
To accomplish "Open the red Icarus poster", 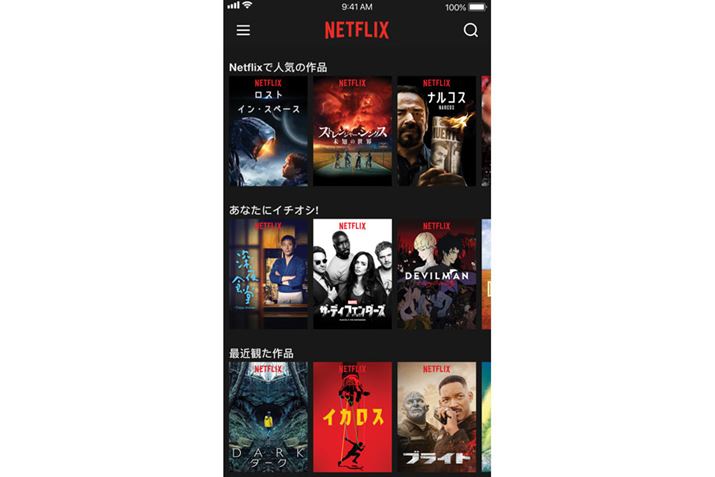I will click(352, 417).
